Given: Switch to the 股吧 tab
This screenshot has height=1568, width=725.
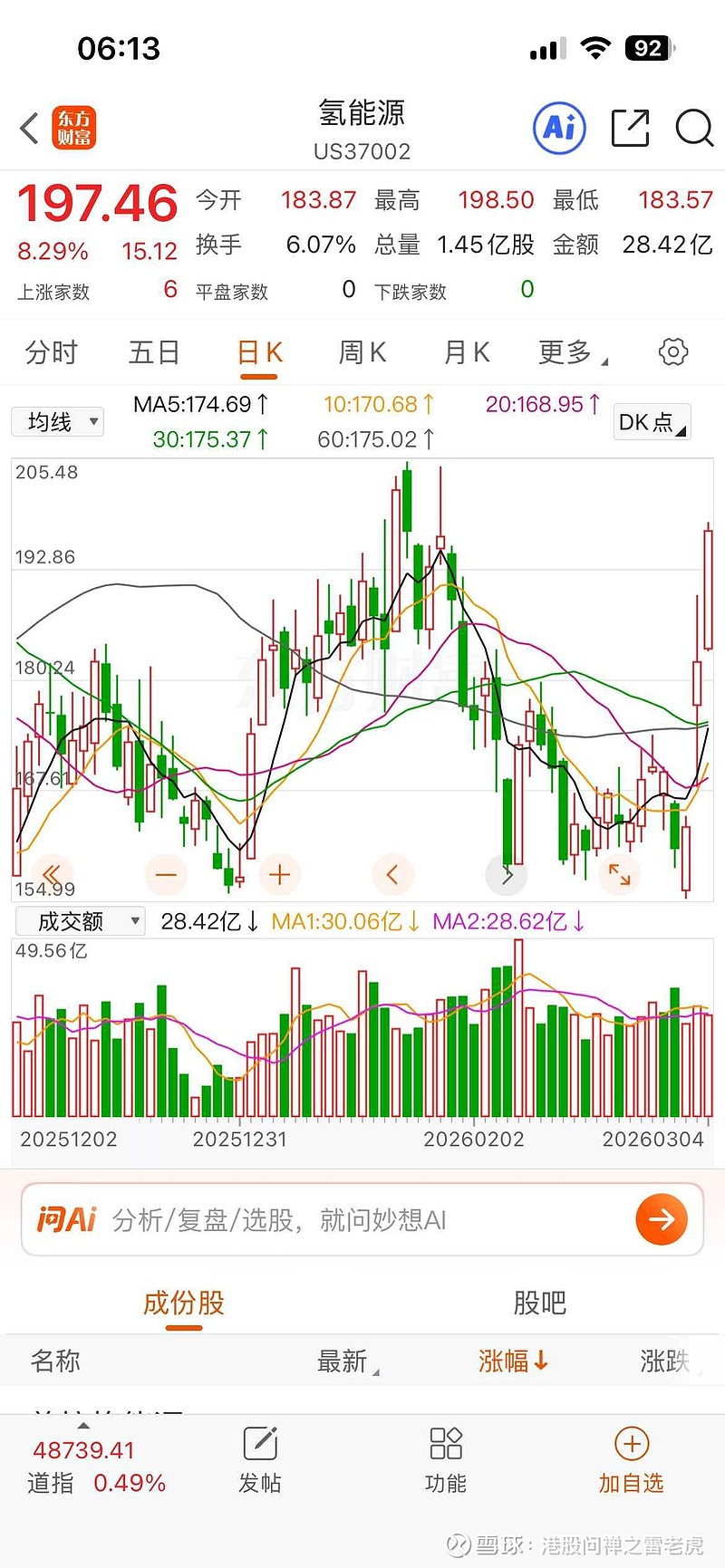Looking at the screenshot, I should tap(539, 1303).
